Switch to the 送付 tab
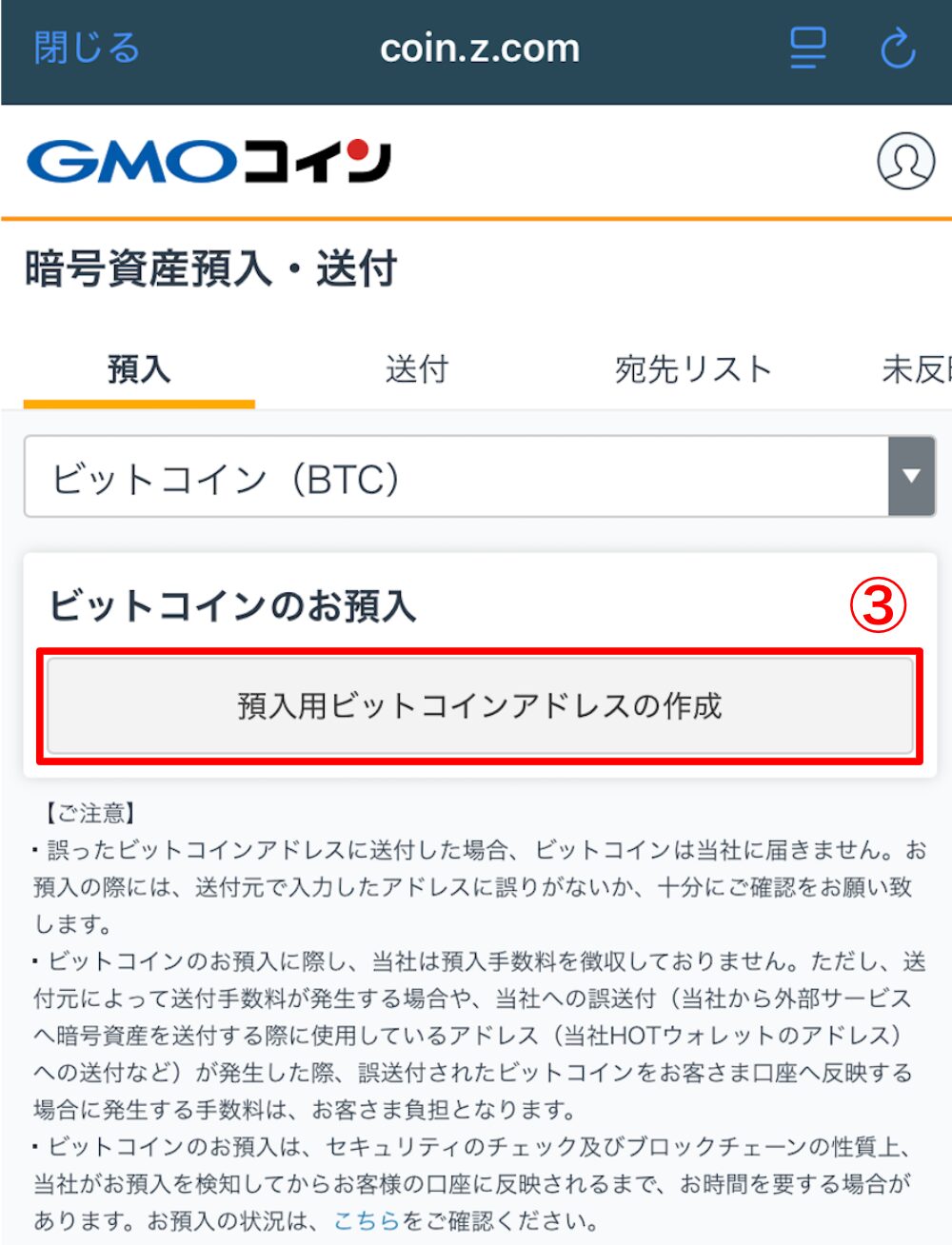Image resolution: width=952 pixels, height=1245 pixels. (x=416, y=369)
